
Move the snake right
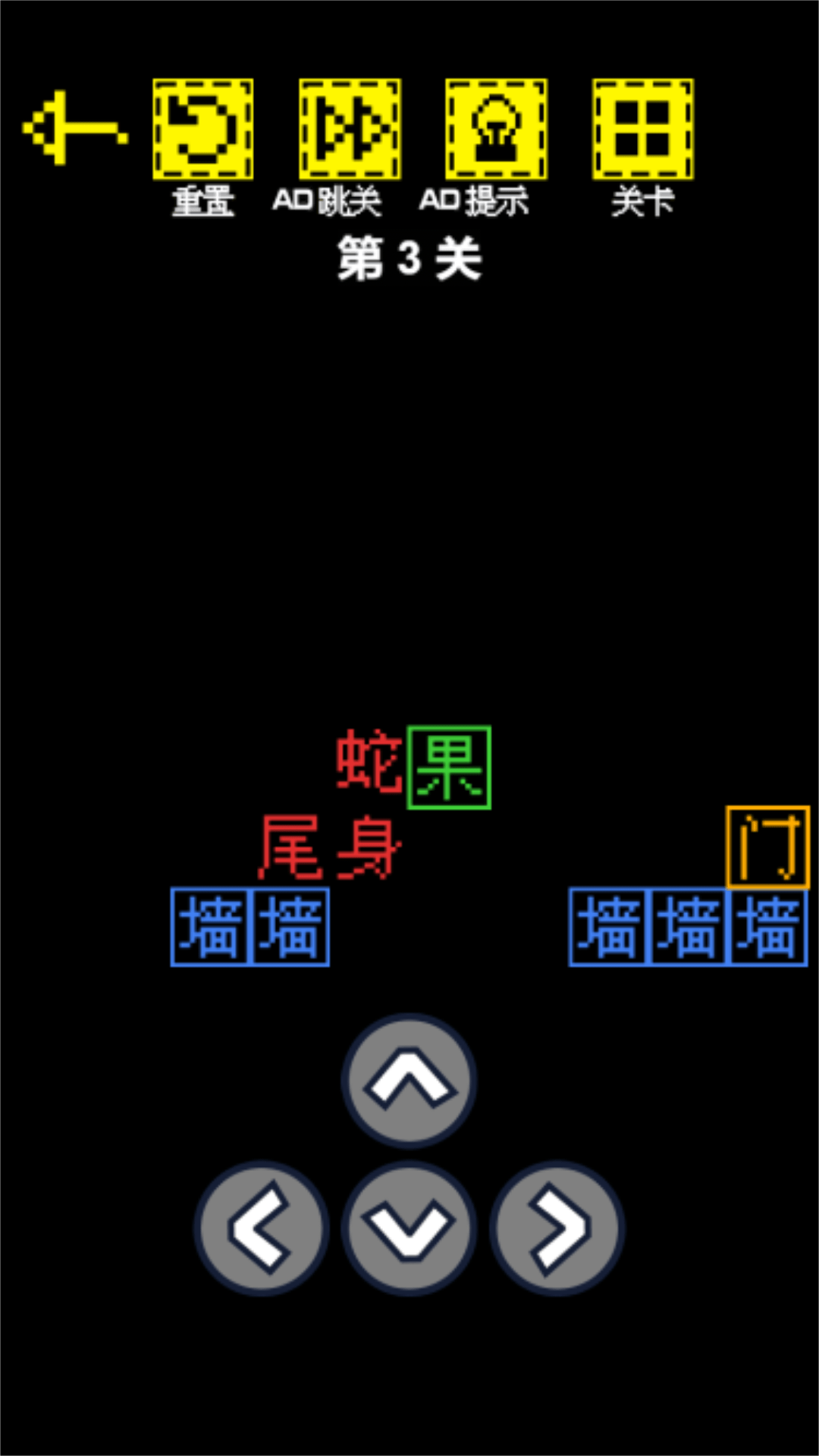point(557,1227)
